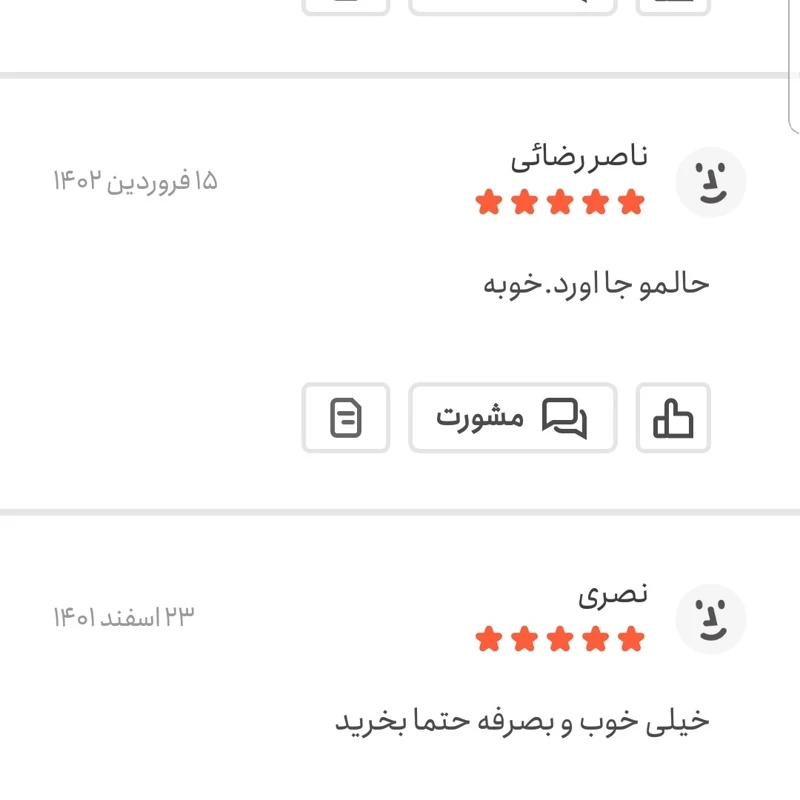This screenshot has width=800, height=800.
Task: Open document icon under ناصر رضائی's review
Action: pyautogui.click(x=346, y=418)
